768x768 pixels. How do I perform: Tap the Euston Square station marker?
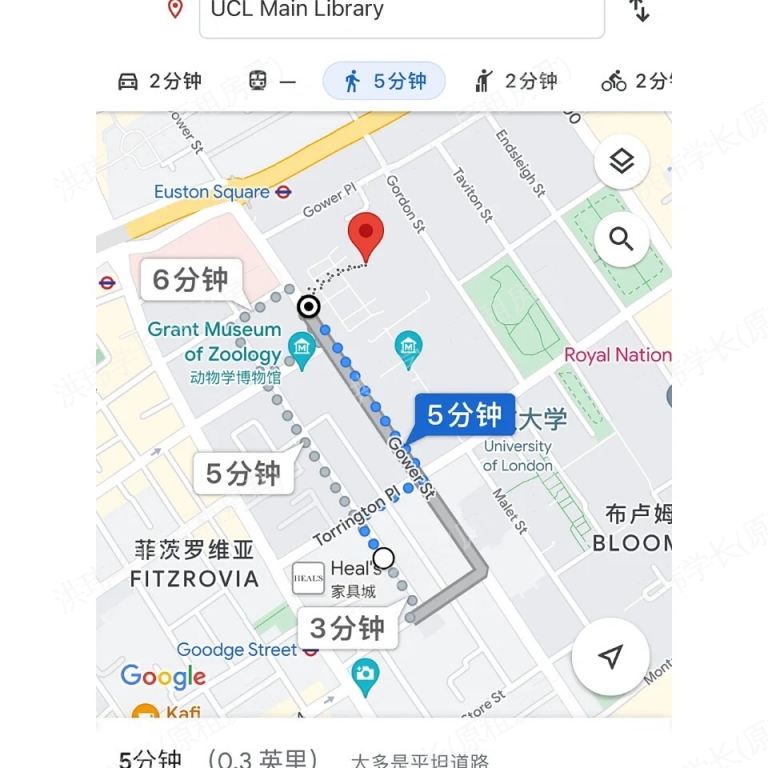283,191
